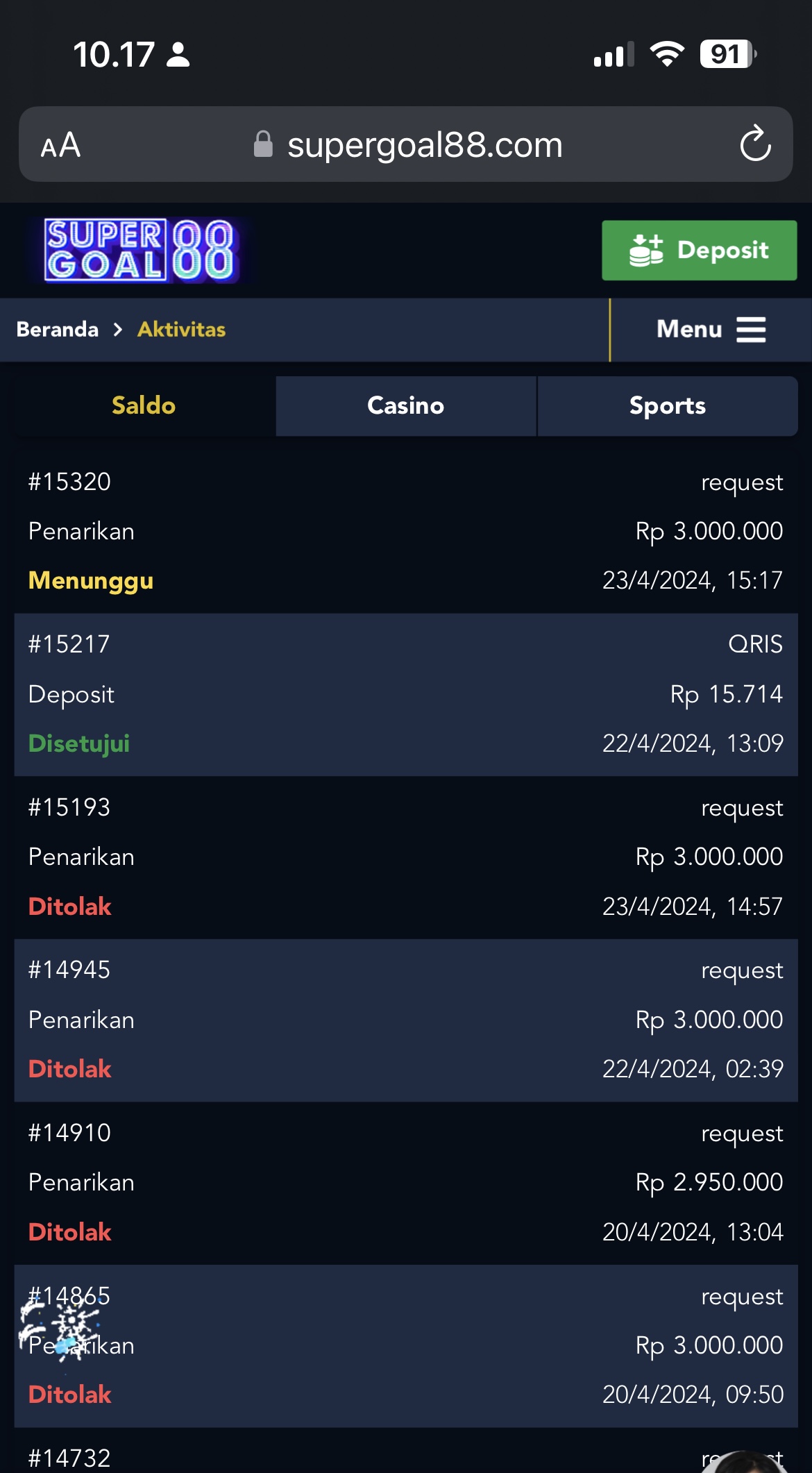Open the Menu hamburger
812x1473 pixels.
[711, 330]
